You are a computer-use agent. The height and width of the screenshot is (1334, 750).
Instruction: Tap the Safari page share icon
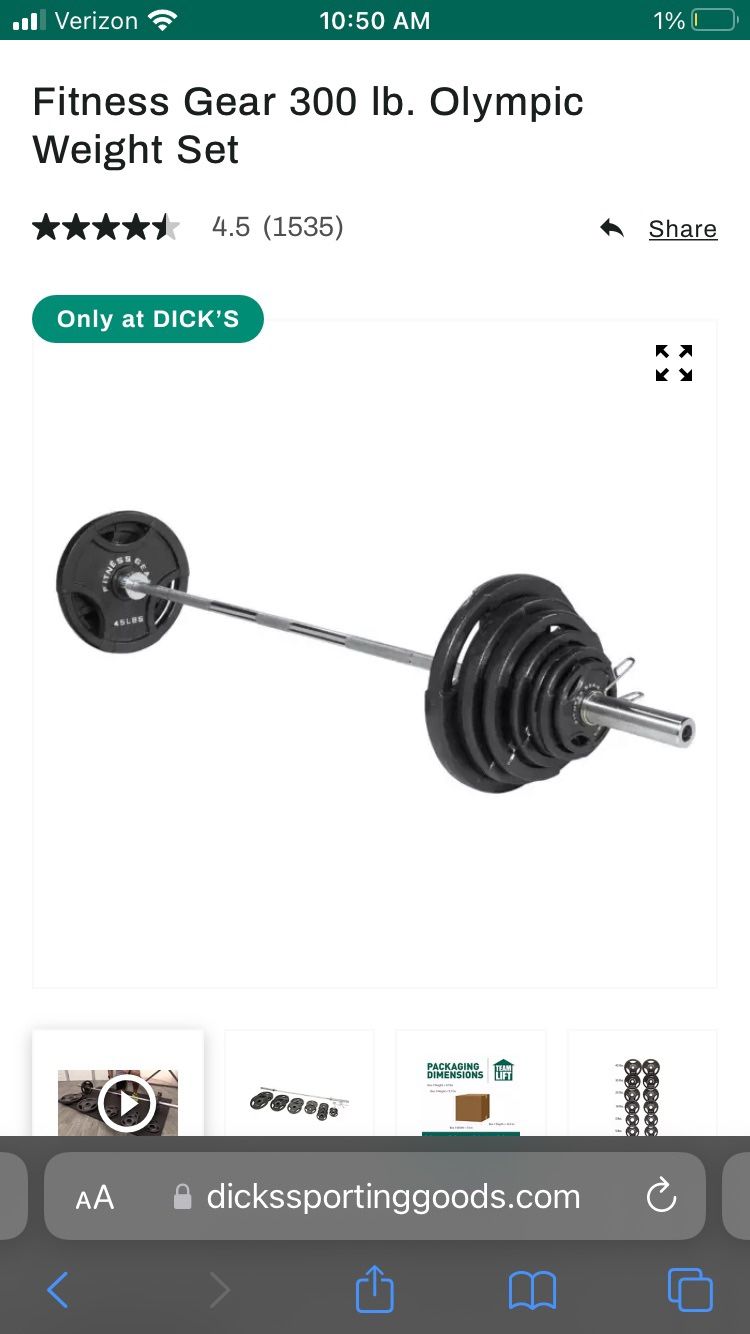pyautogui.click(x=374, y=1290)
